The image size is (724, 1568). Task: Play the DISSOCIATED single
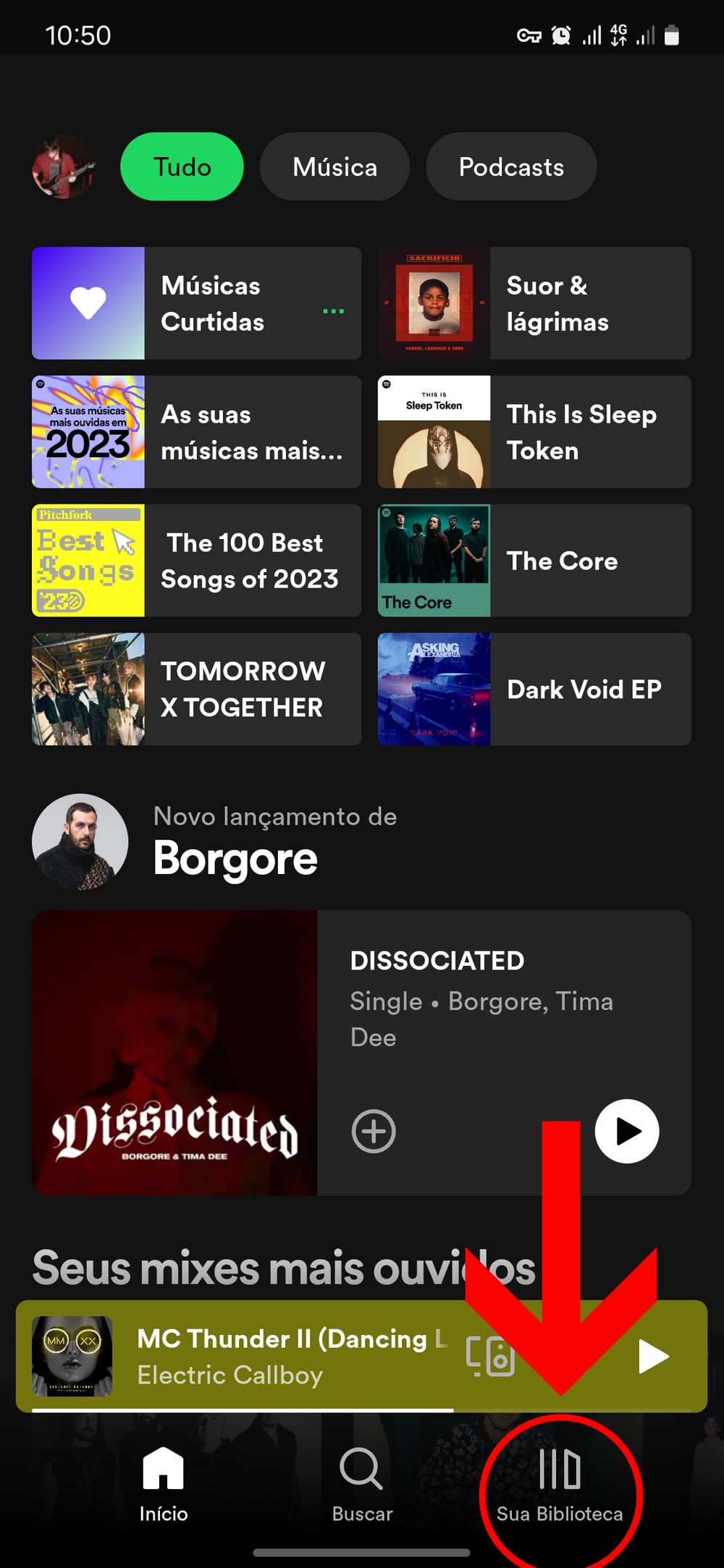(627, 1131)
